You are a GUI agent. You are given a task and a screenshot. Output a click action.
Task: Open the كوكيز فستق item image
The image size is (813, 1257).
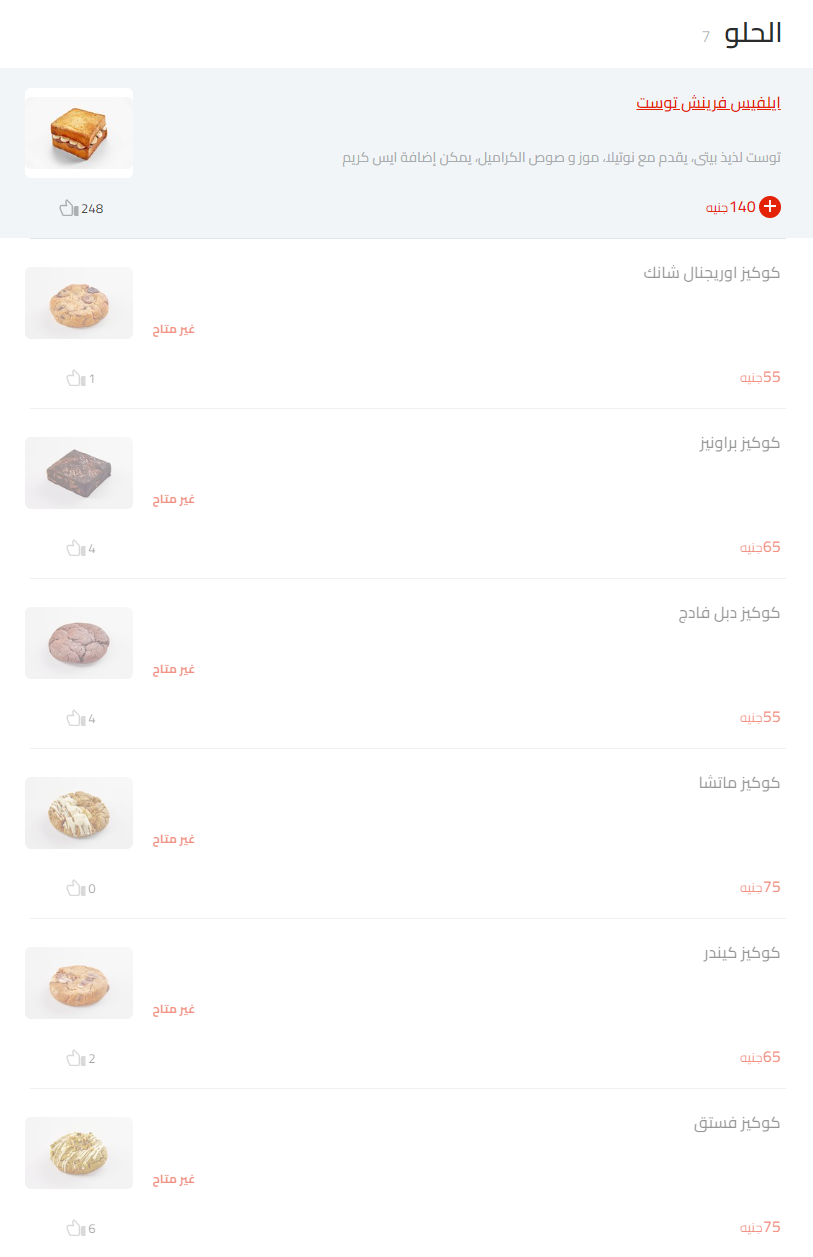(x=78, y=1152)
